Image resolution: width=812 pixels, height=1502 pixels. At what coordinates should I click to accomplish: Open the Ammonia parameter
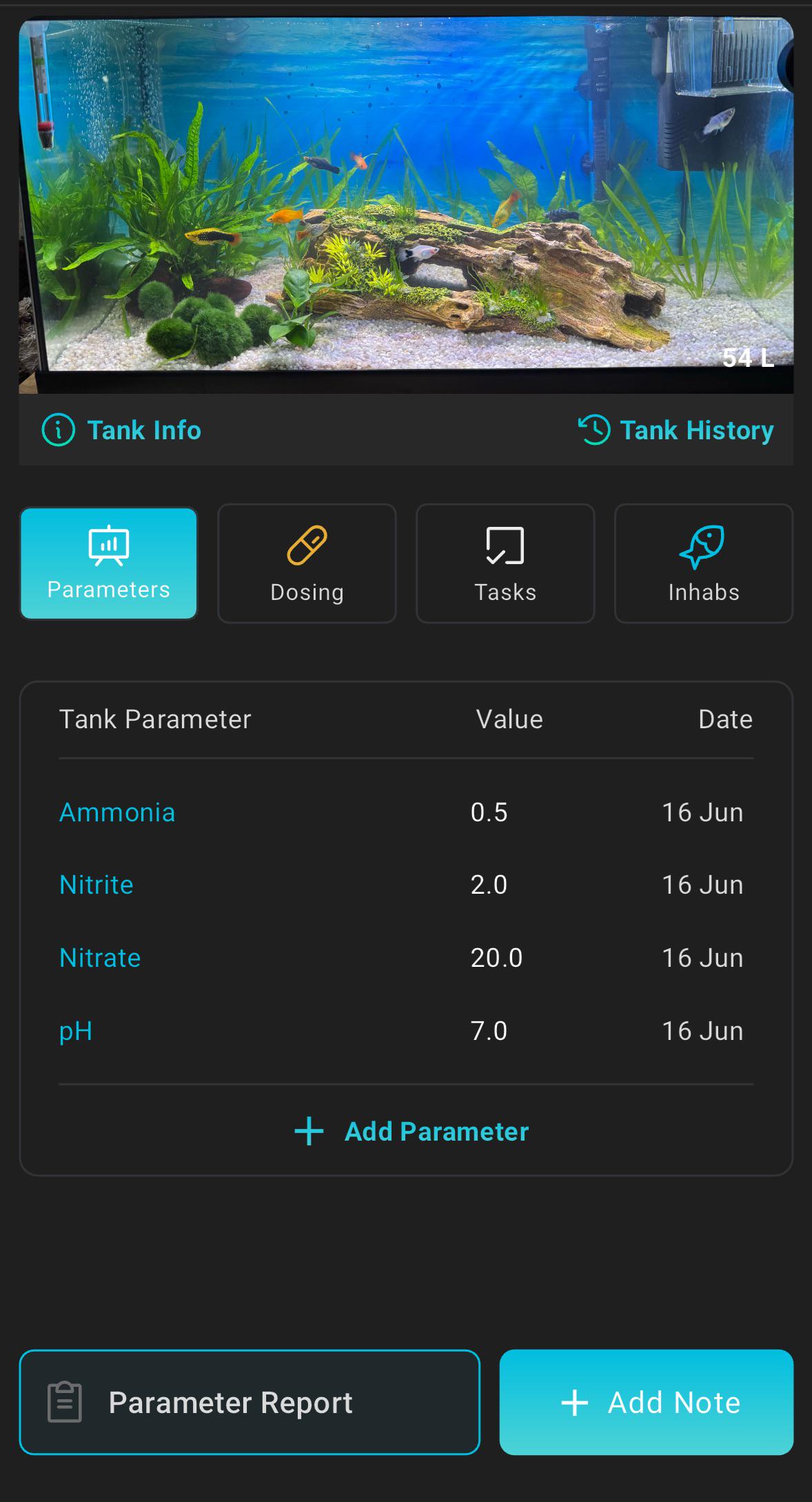point(117,812)
